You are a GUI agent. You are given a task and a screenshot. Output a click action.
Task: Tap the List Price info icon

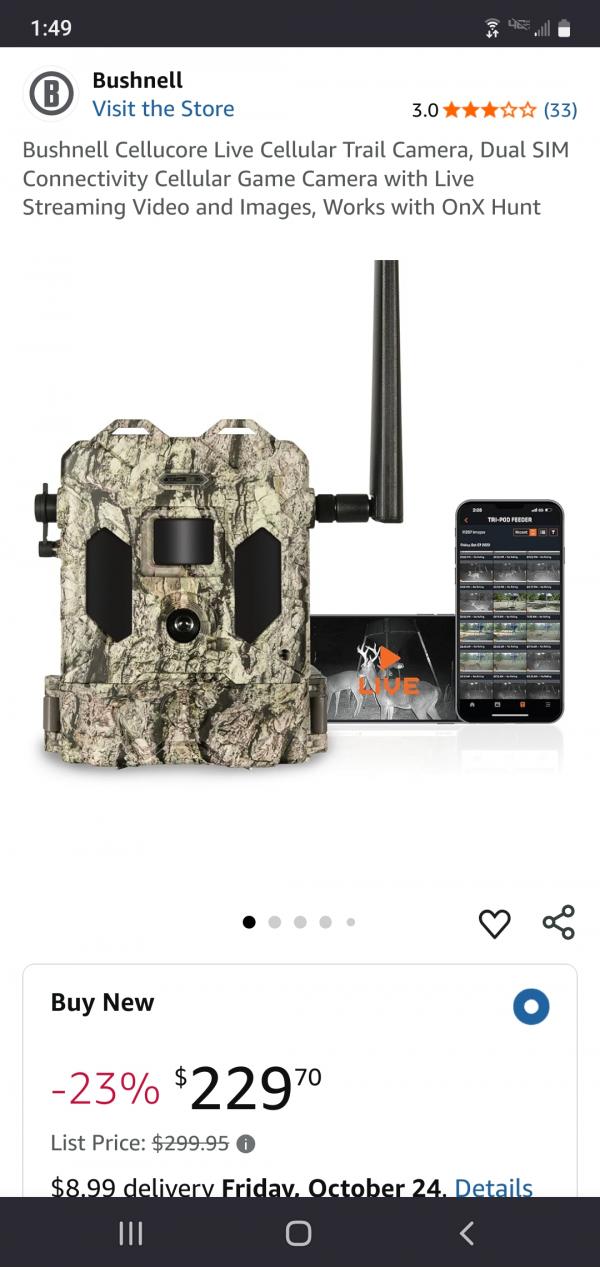click(246, 1143)
